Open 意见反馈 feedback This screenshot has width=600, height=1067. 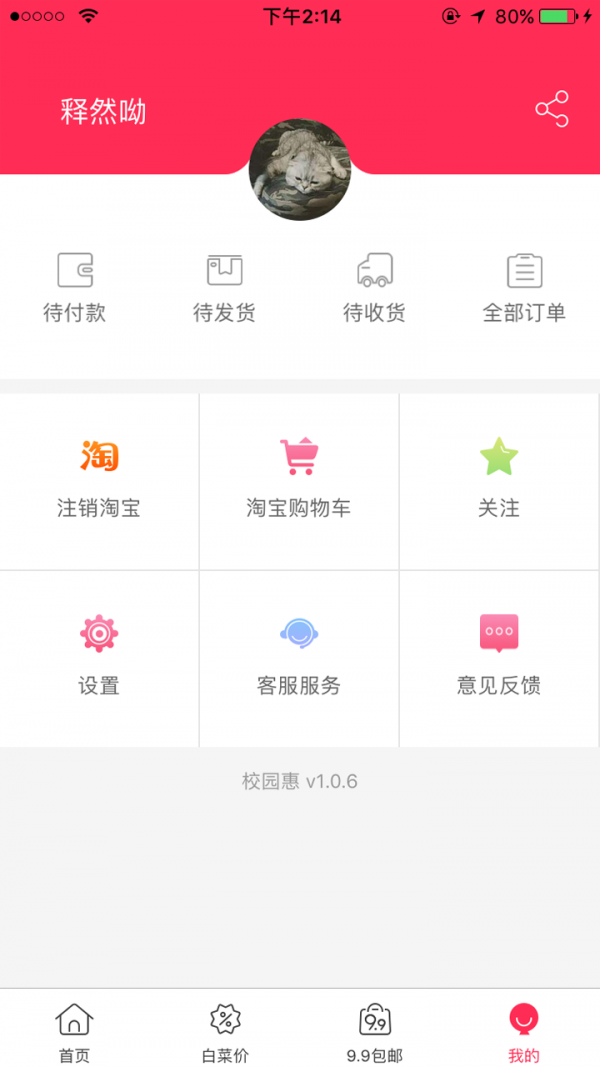(x=499, y=658)
